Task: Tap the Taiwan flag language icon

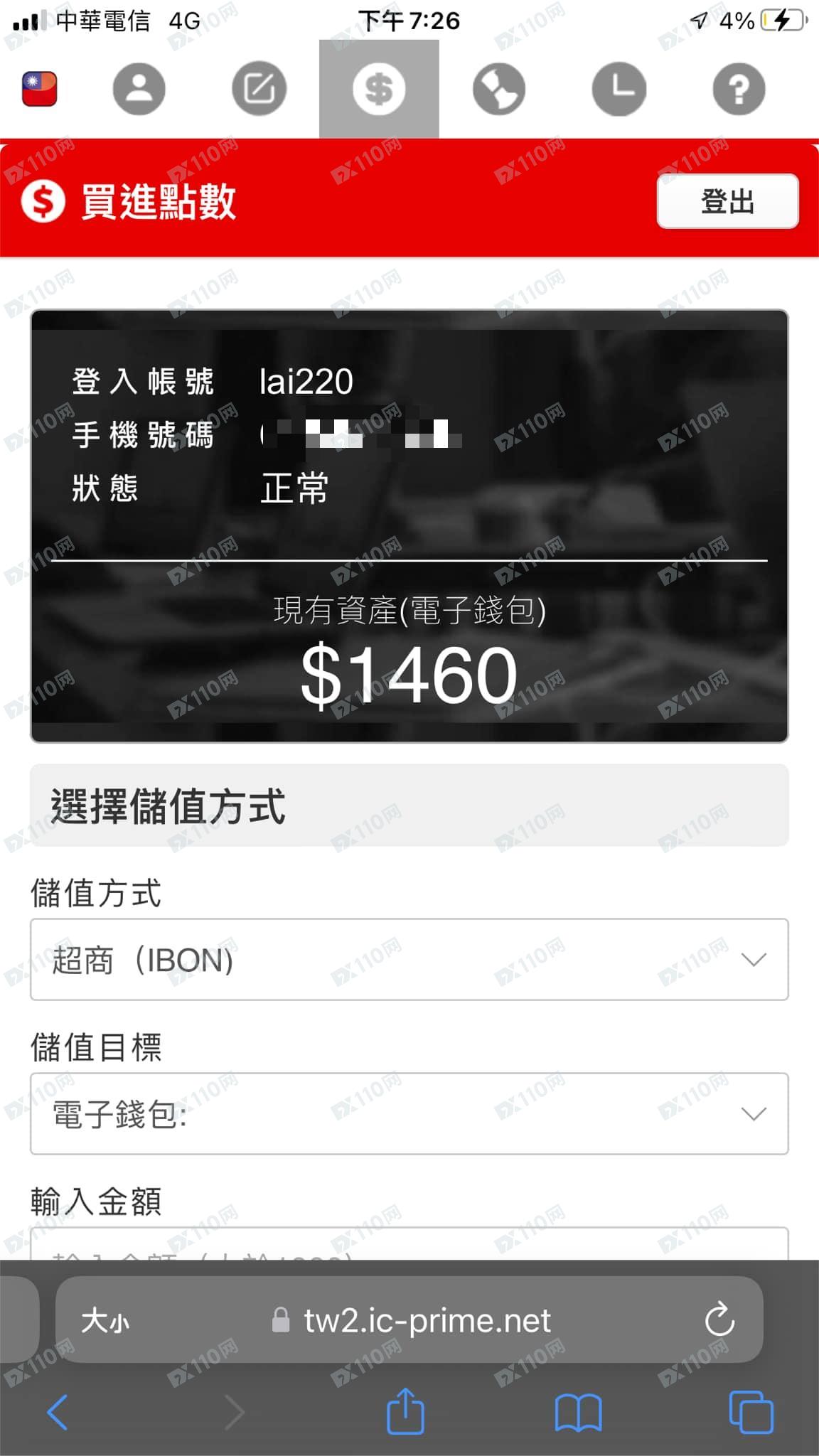Action: click(40, 89)
